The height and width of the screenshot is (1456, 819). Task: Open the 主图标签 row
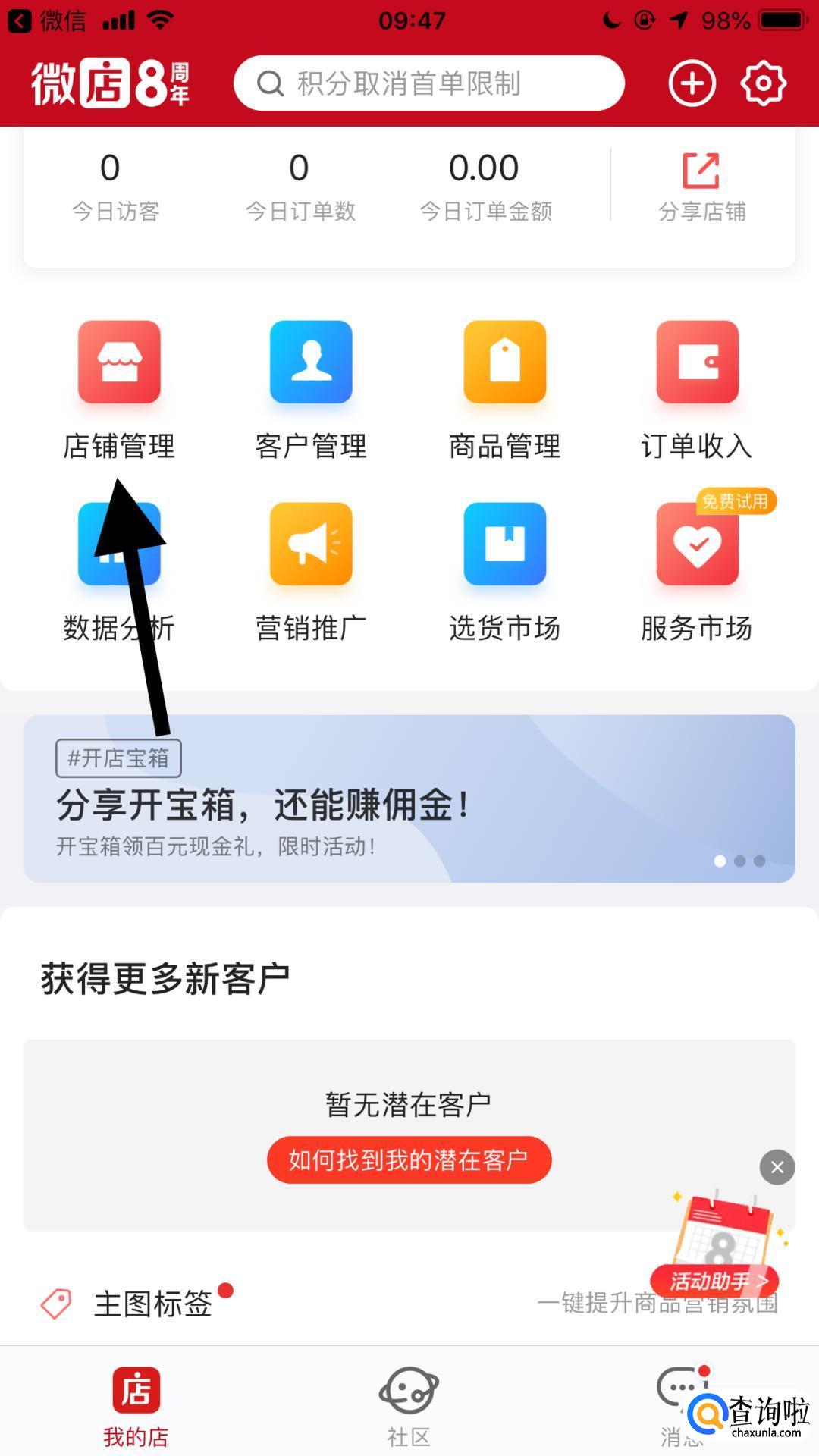pos(152,1304)
